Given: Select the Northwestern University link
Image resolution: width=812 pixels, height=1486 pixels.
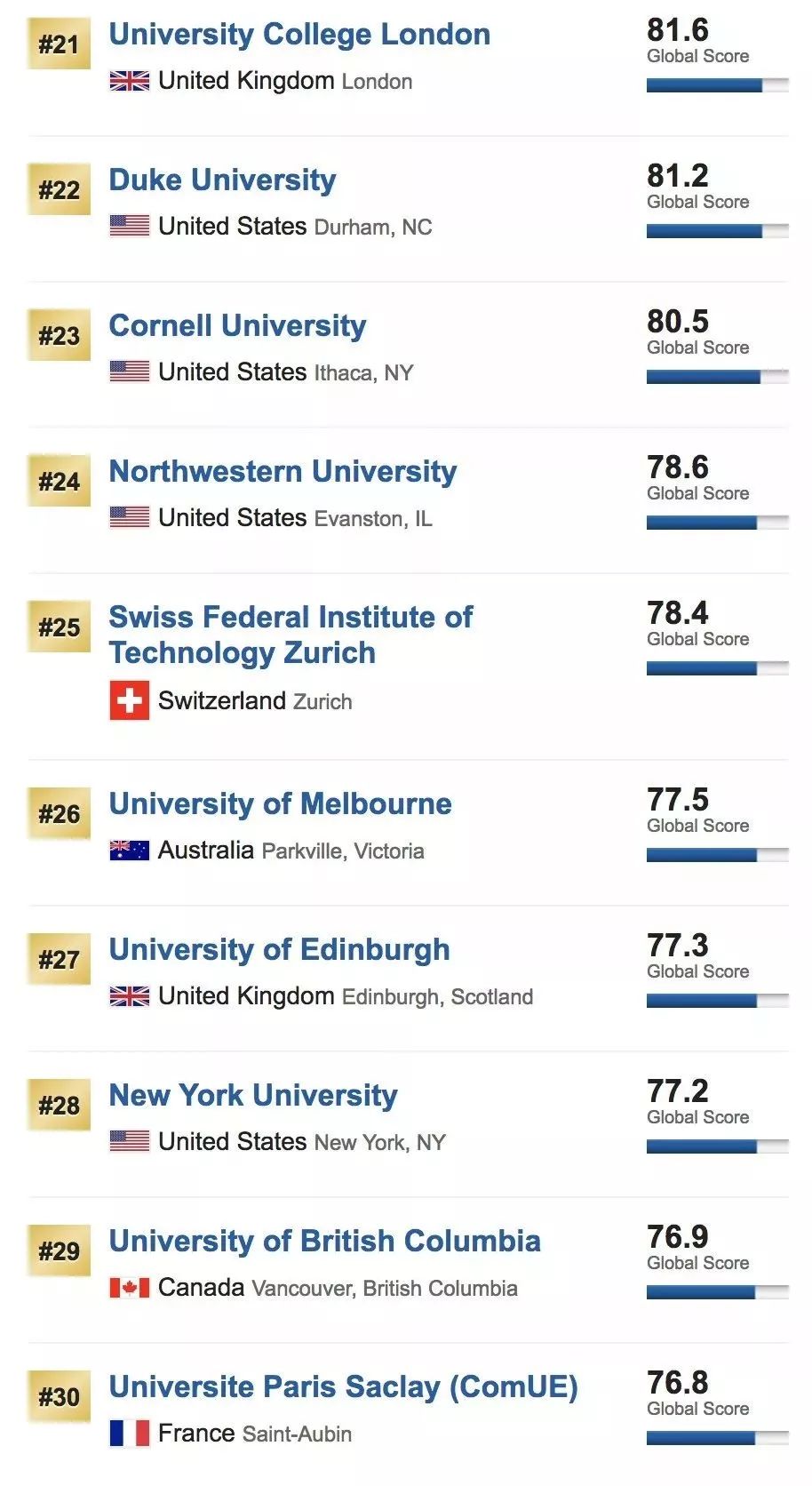Looking at the screenshot, I should (283, 472).
